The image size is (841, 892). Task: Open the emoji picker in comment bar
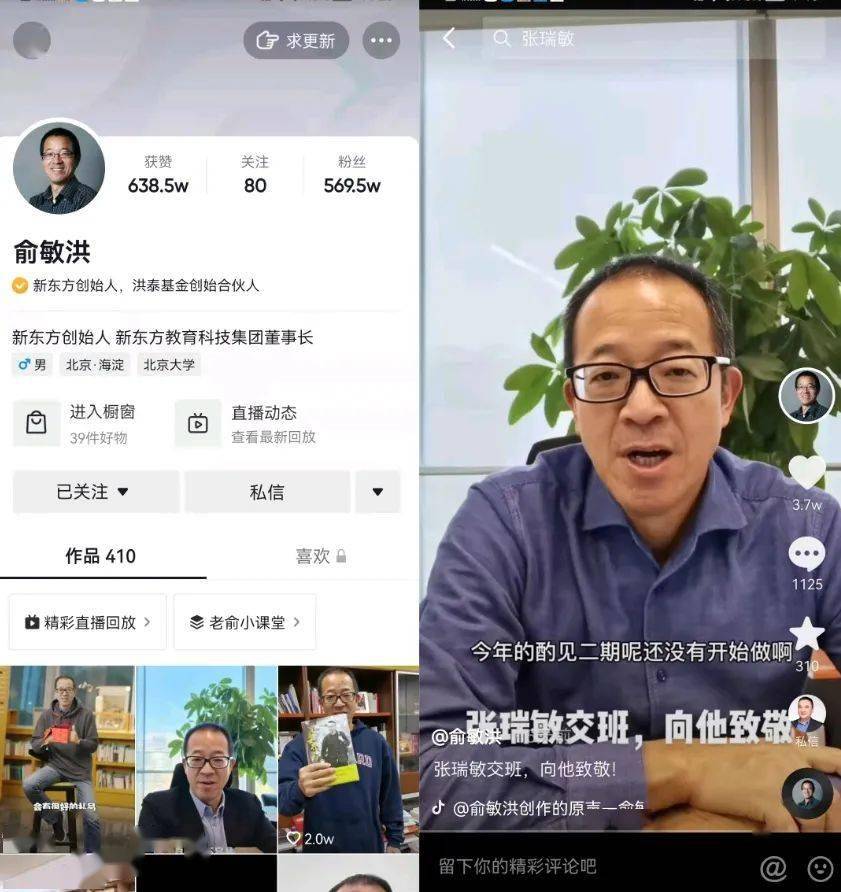820,867
